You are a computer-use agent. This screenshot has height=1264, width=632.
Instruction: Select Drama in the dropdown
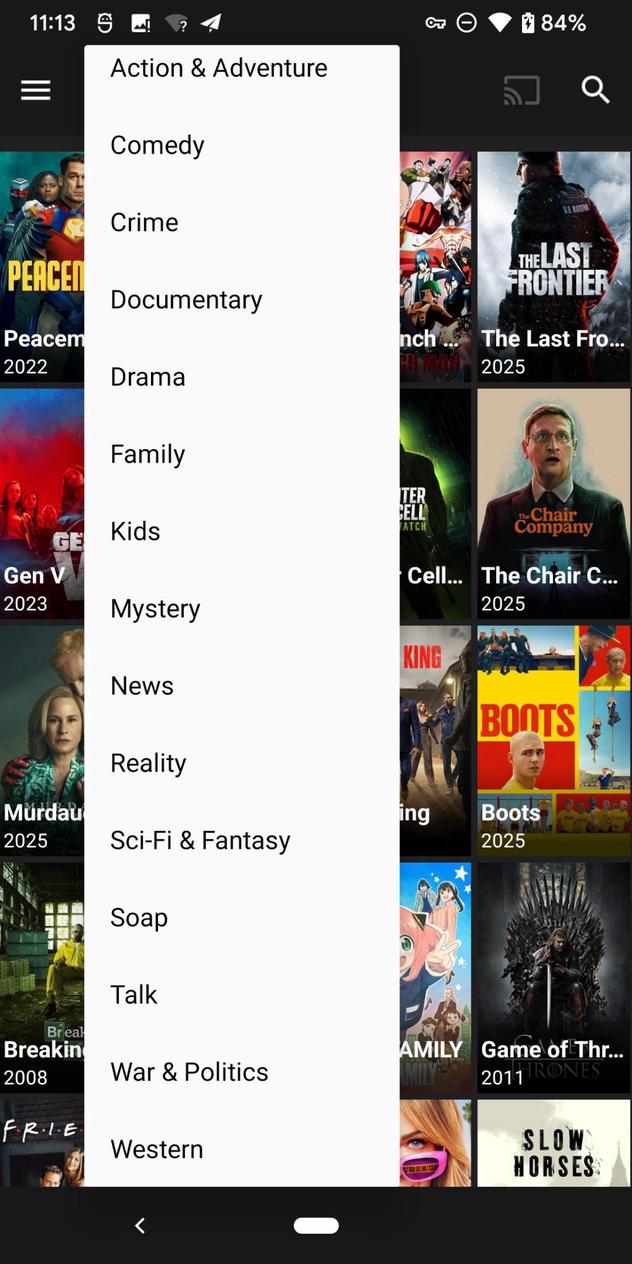(147, 377)
